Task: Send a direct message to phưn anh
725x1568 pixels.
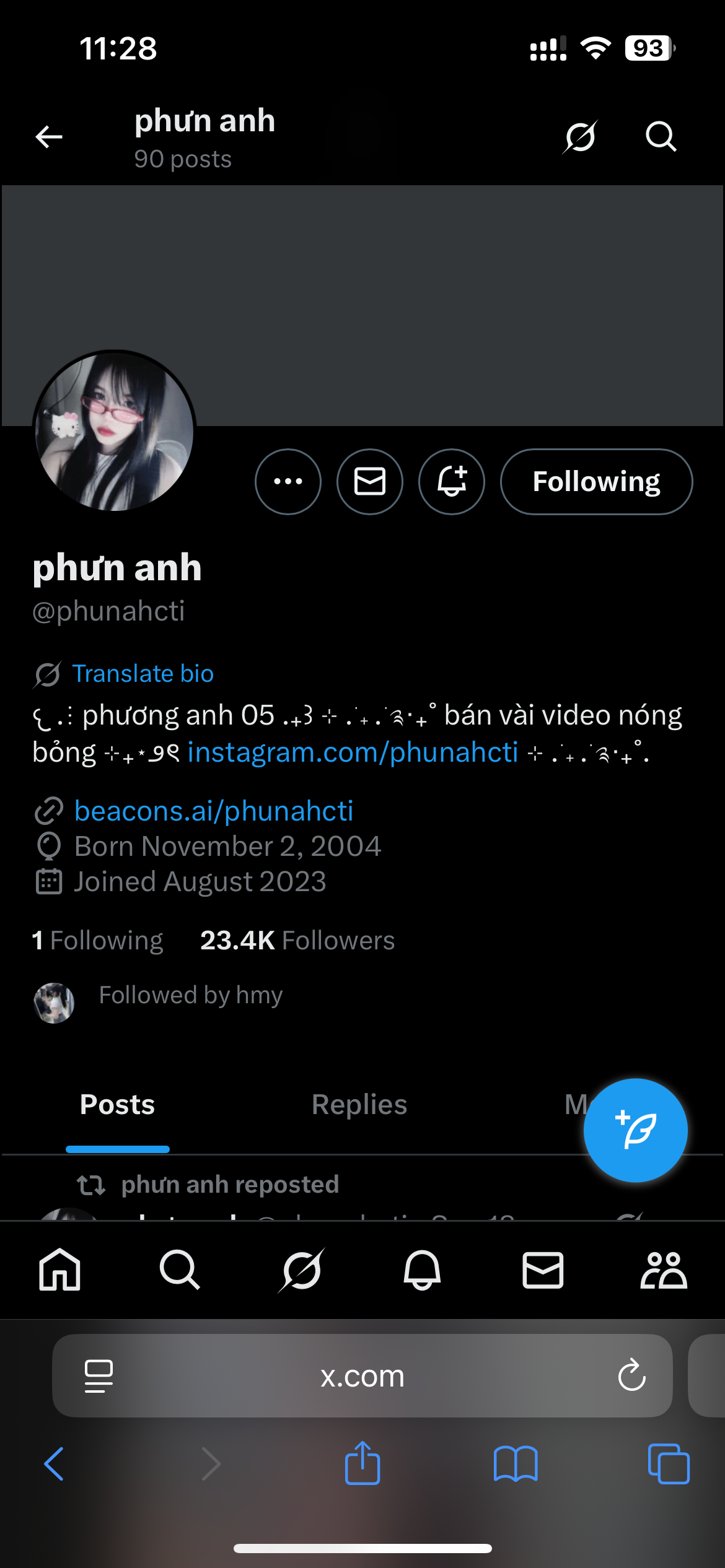Action: pyautogui.click(x=370, y=482)
